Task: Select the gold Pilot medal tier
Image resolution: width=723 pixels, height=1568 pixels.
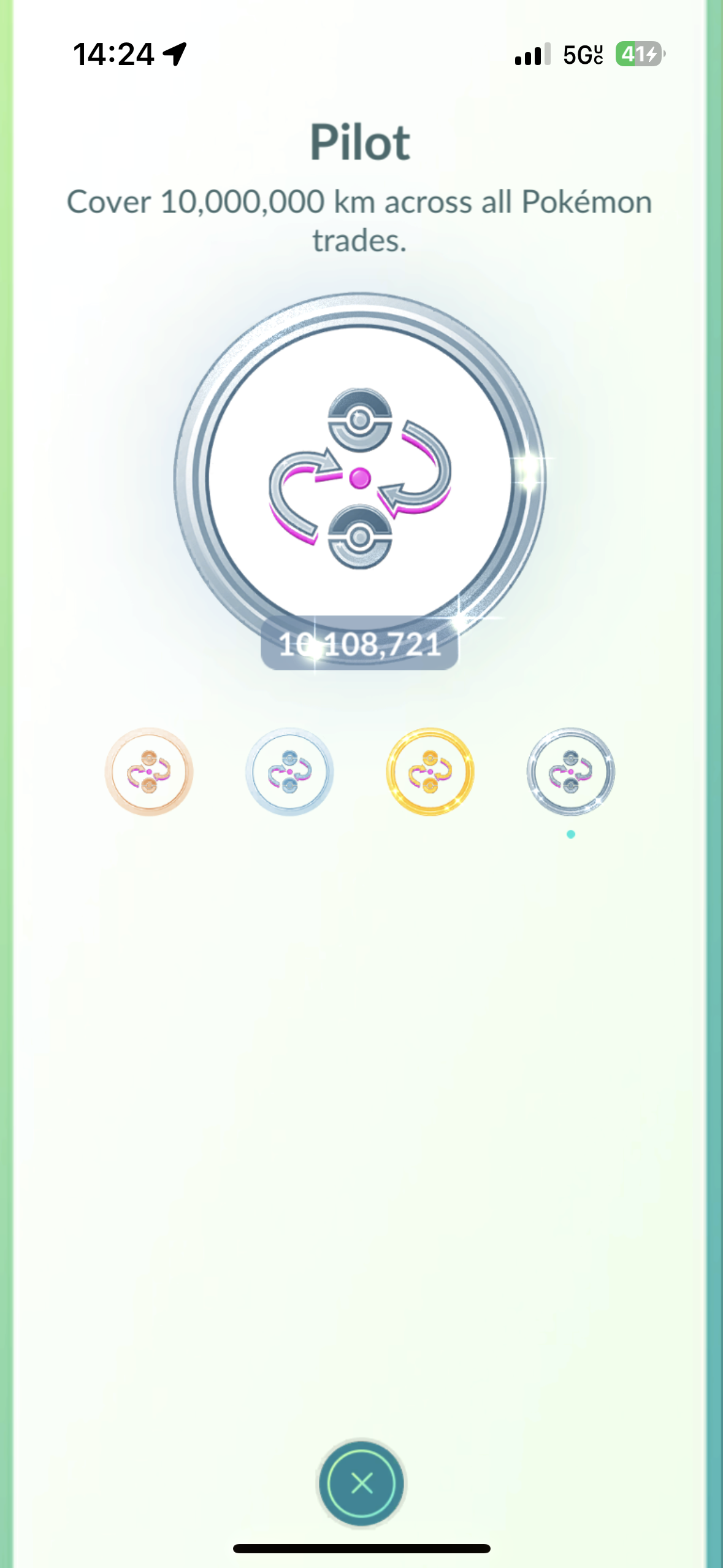Action: 430,772
